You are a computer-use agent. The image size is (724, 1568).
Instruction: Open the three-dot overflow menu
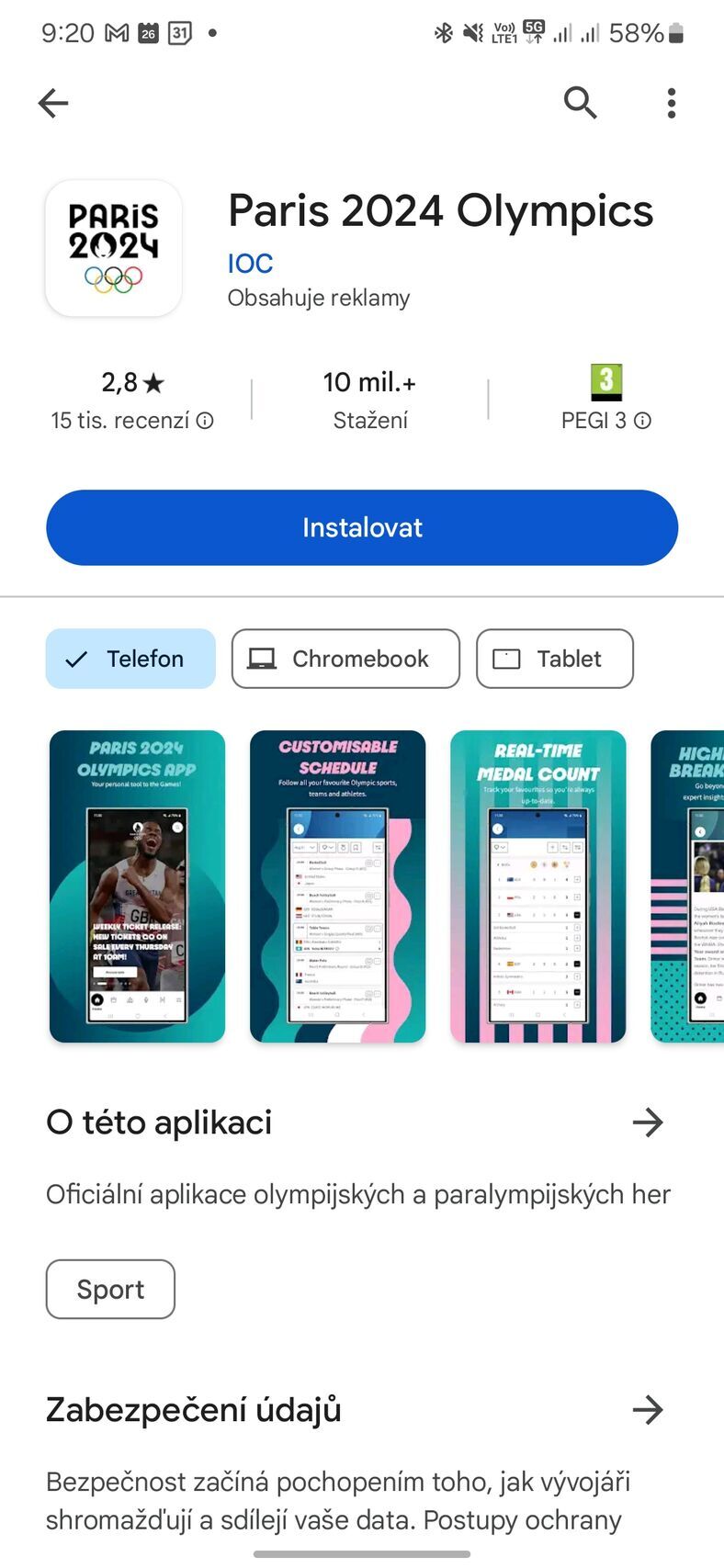click(672, 103)
